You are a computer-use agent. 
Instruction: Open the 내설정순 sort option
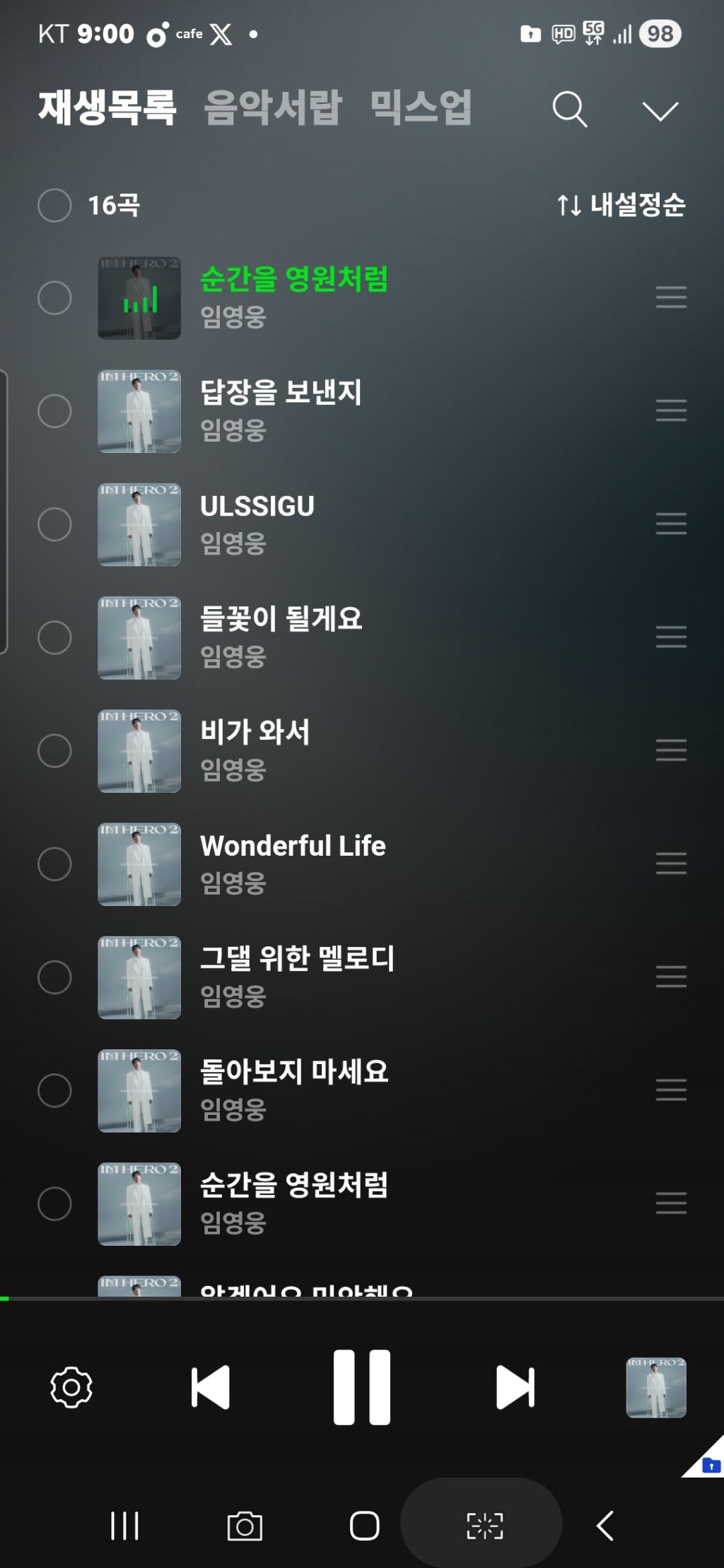[621, 205]
